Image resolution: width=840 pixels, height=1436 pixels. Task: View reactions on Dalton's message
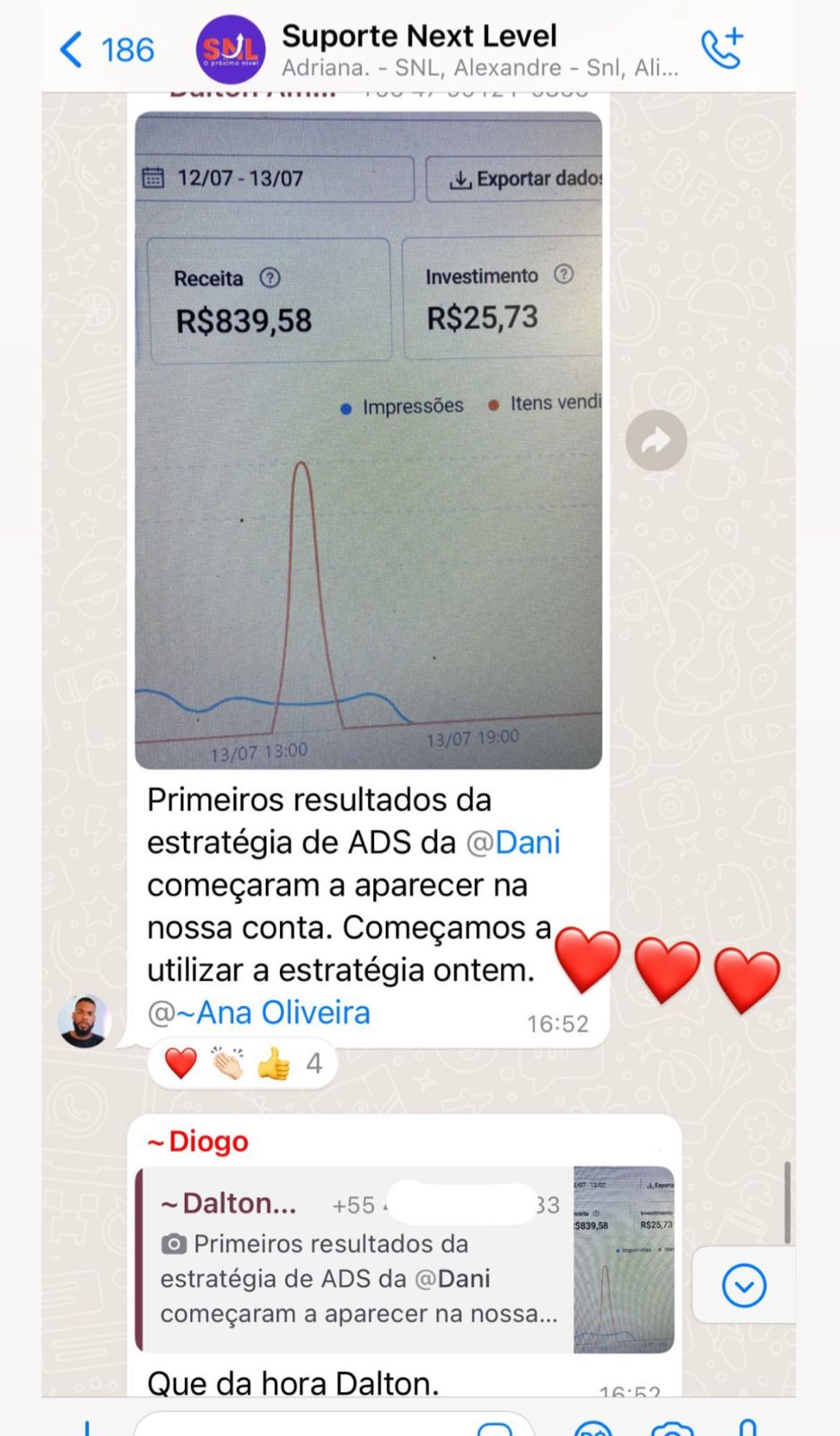[x=241, y=1064]
